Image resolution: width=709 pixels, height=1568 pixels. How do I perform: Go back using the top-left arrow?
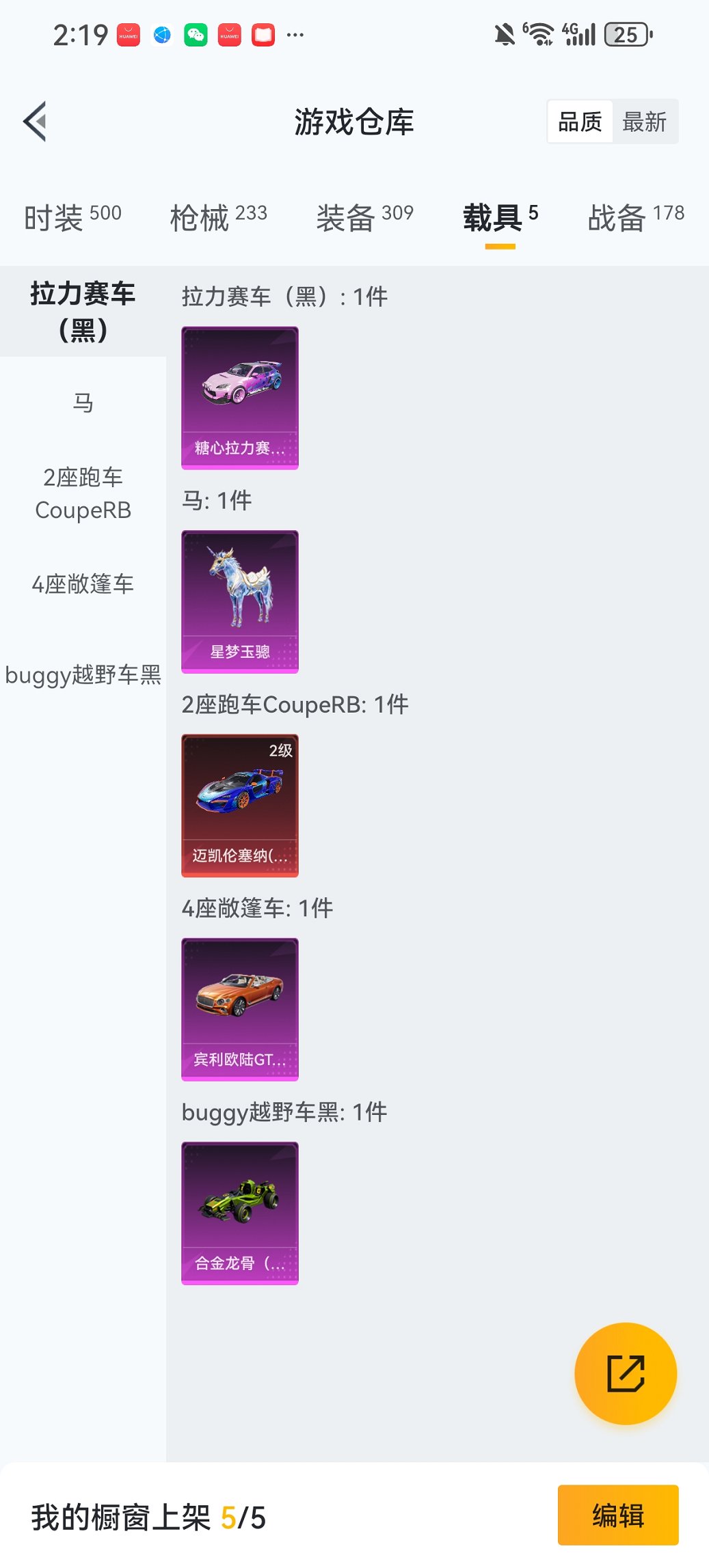36,122
